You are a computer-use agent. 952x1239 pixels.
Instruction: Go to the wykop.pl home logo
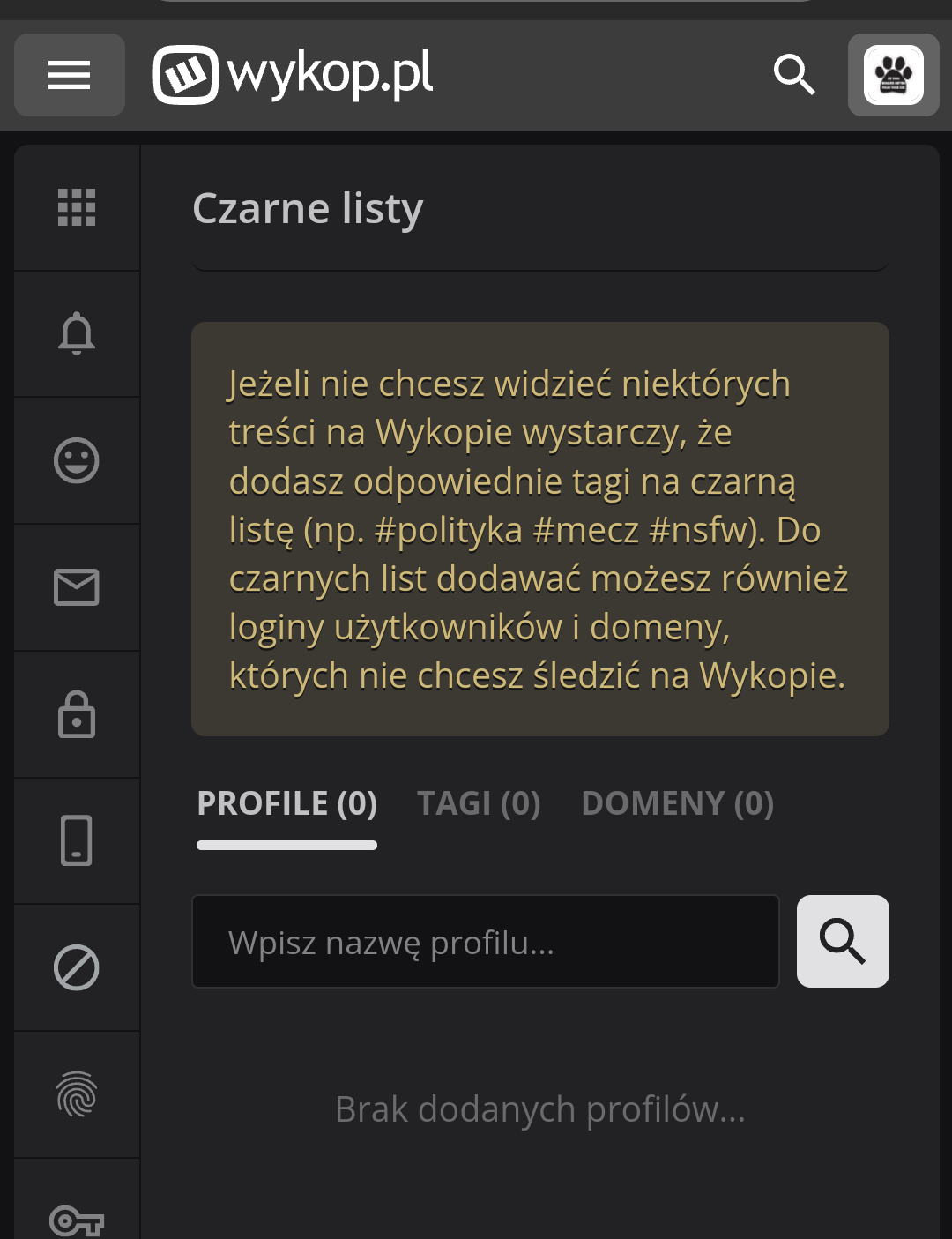293,74
